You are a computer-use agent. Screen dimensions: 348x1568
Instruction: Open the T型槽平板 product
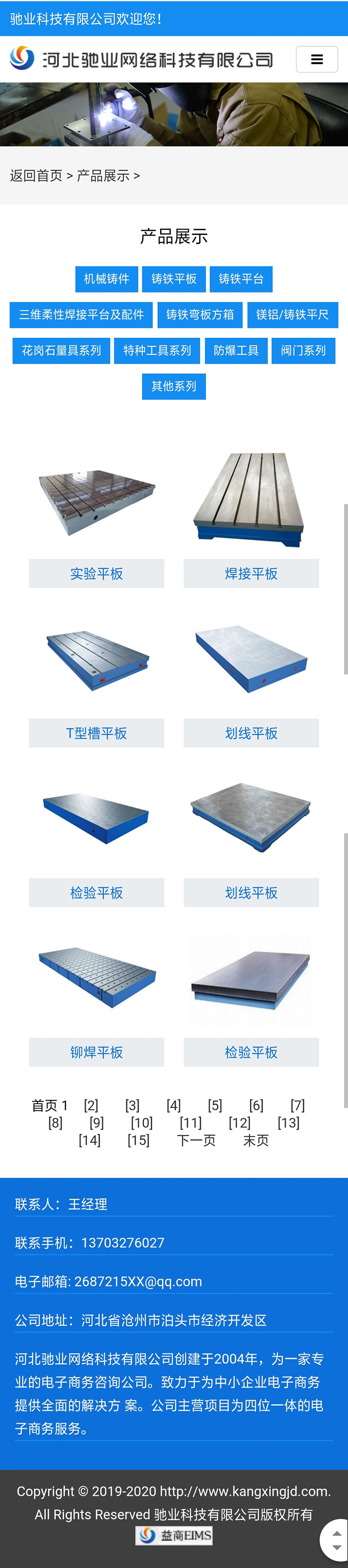pyautogui.click(x=96, y=733)
